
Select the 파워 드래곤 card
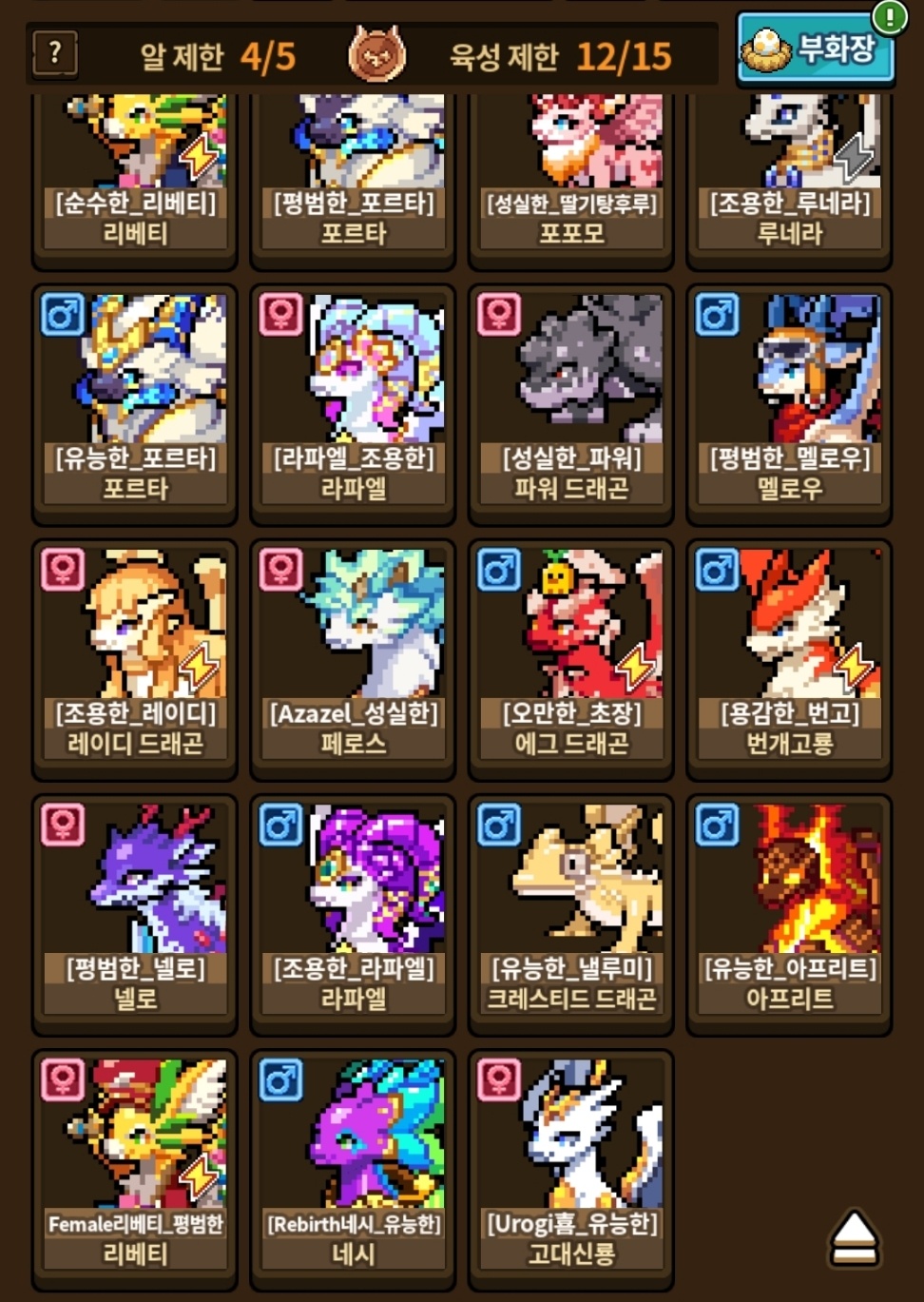pos(571,404)
